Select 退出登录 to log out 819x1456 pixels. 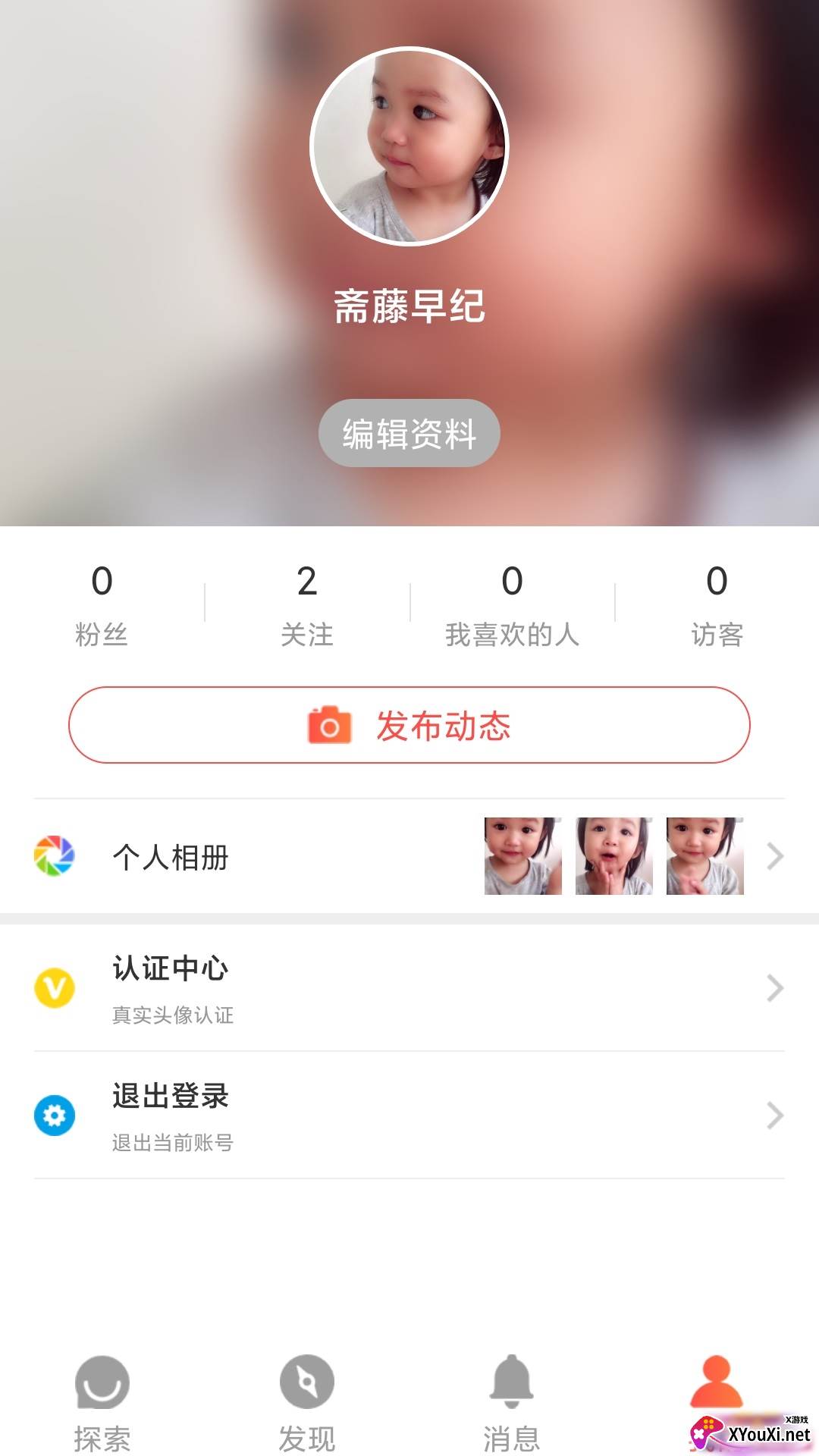coord(409,1115)
